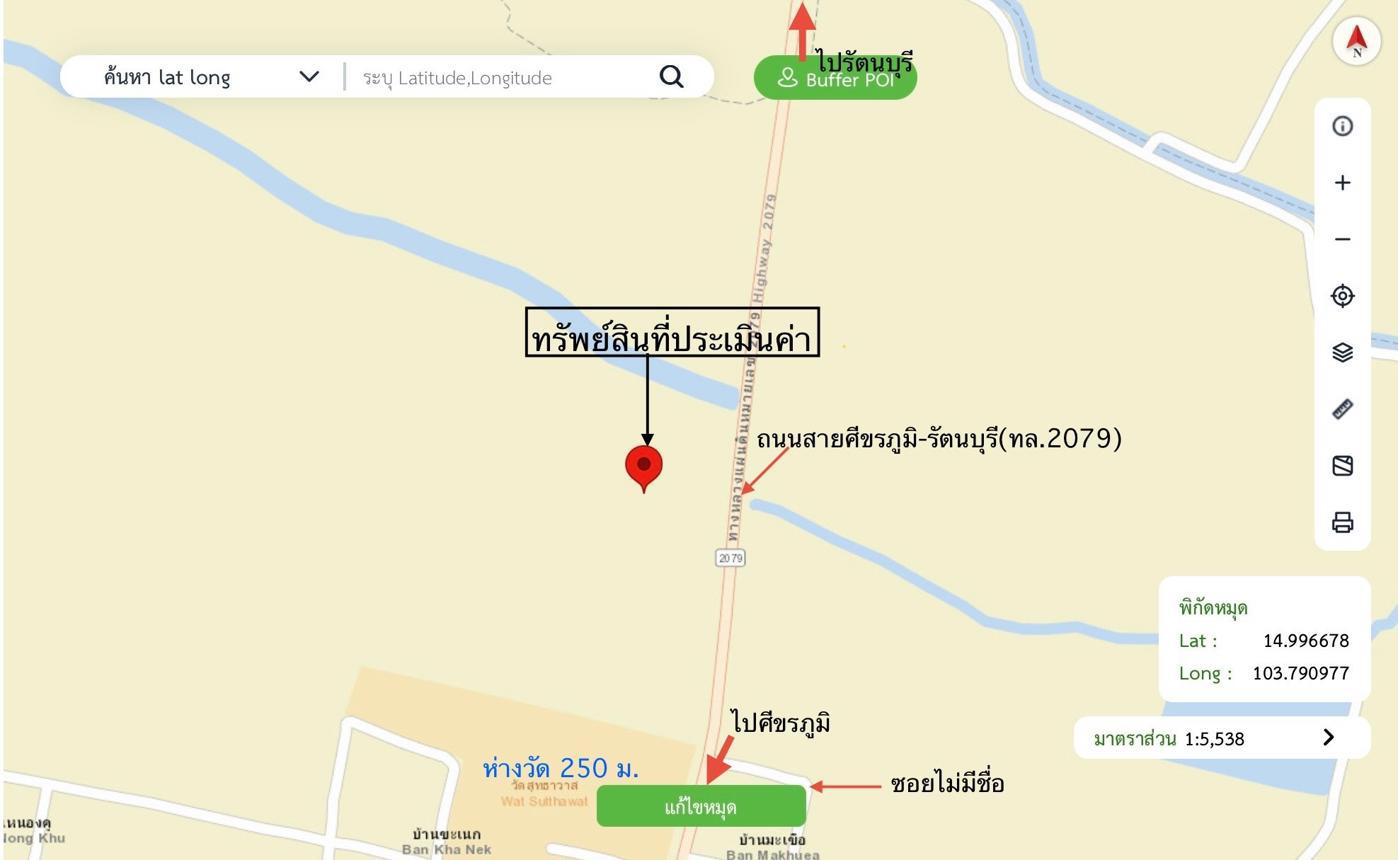Center map on my current location
Screen dimensions: 1398x860
pyautogui.click(x=1342, y=296)
